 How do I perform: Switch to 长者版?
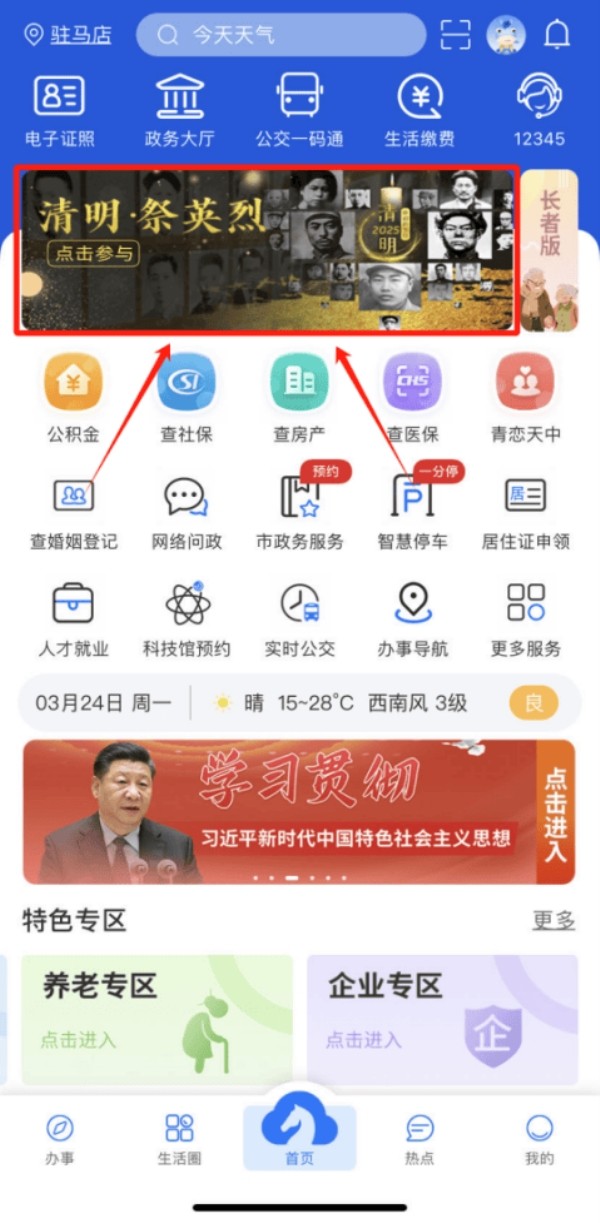click(x=550, y=250)
